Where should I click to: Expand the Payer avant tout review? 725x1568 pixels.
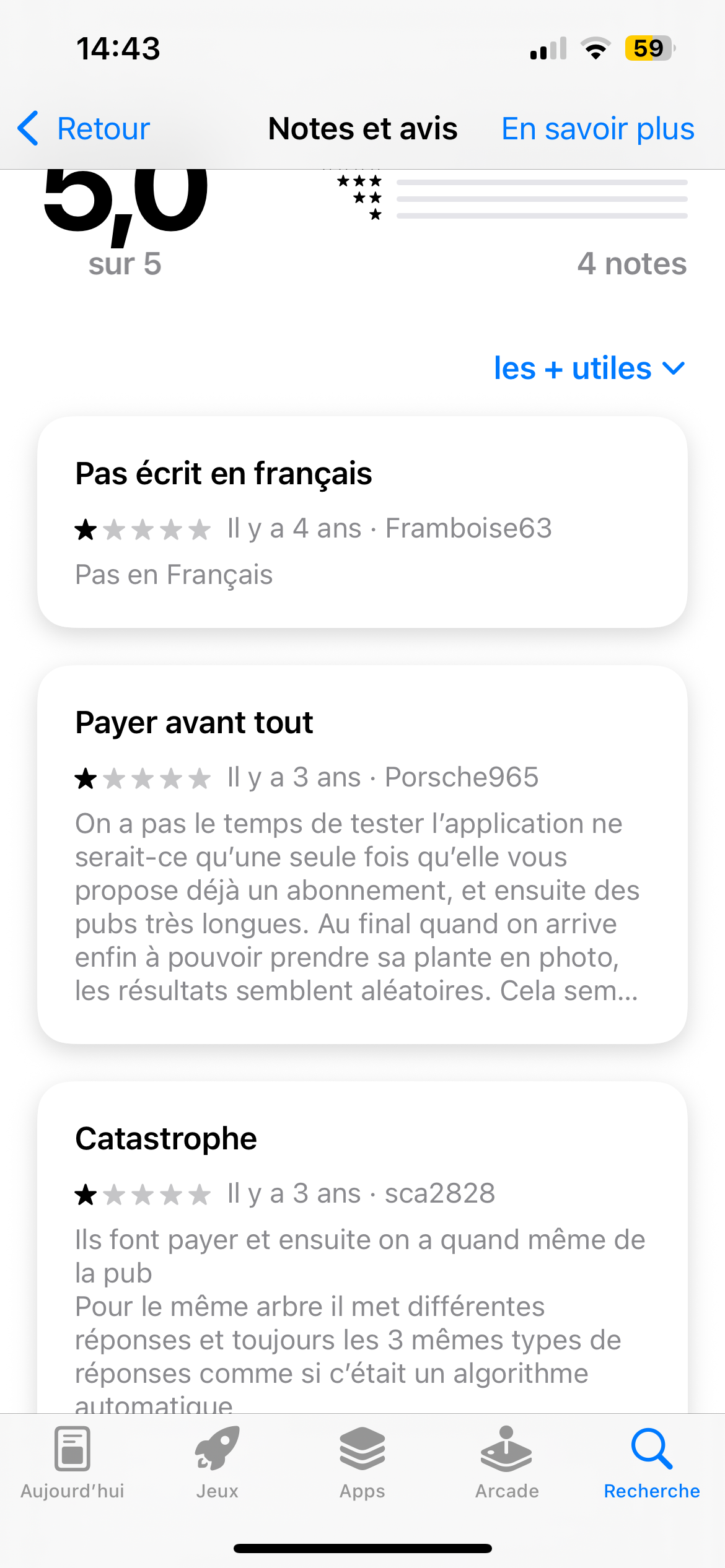(362, 855)
